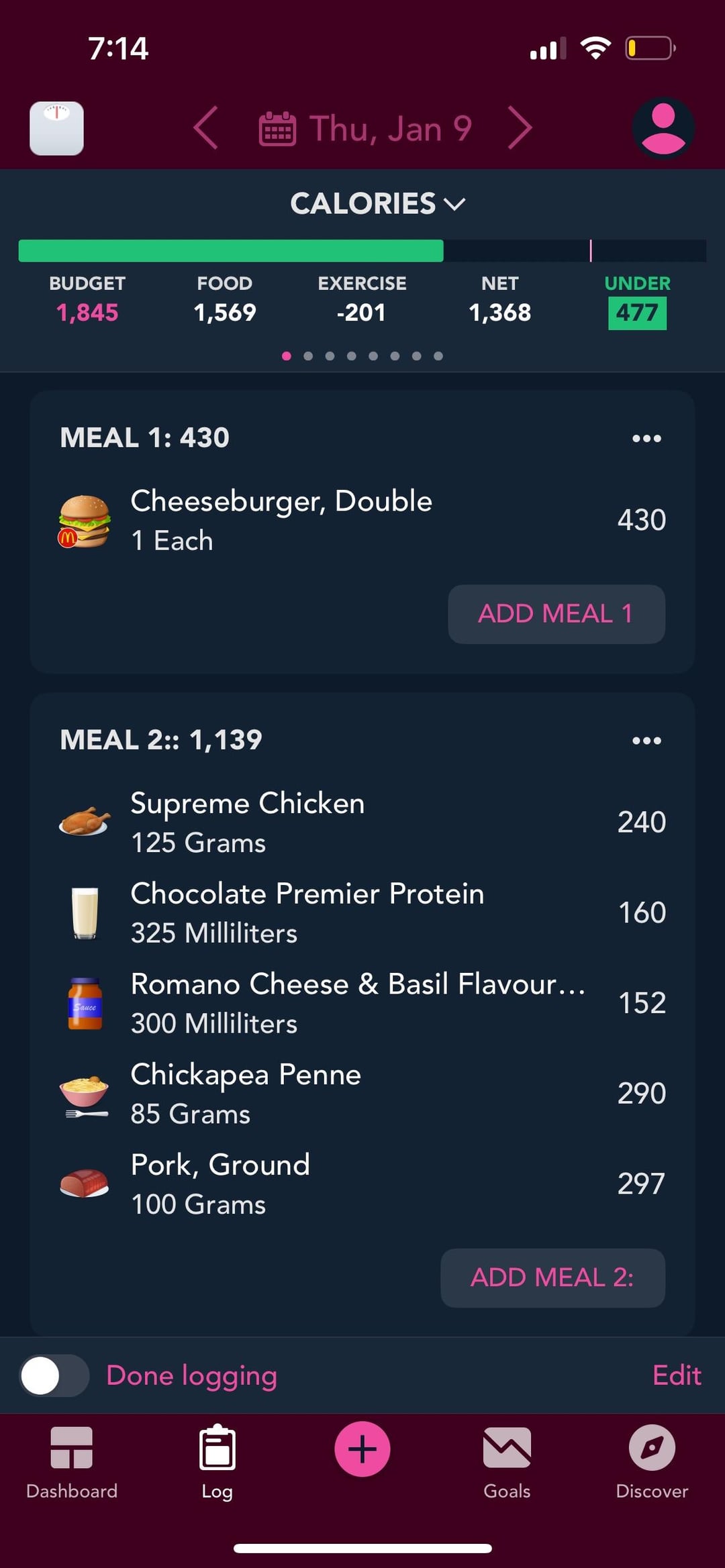Screen dimensions: 725x1568
Task: Open the Cheeseburger, Double entry
Action: [362, 521]
